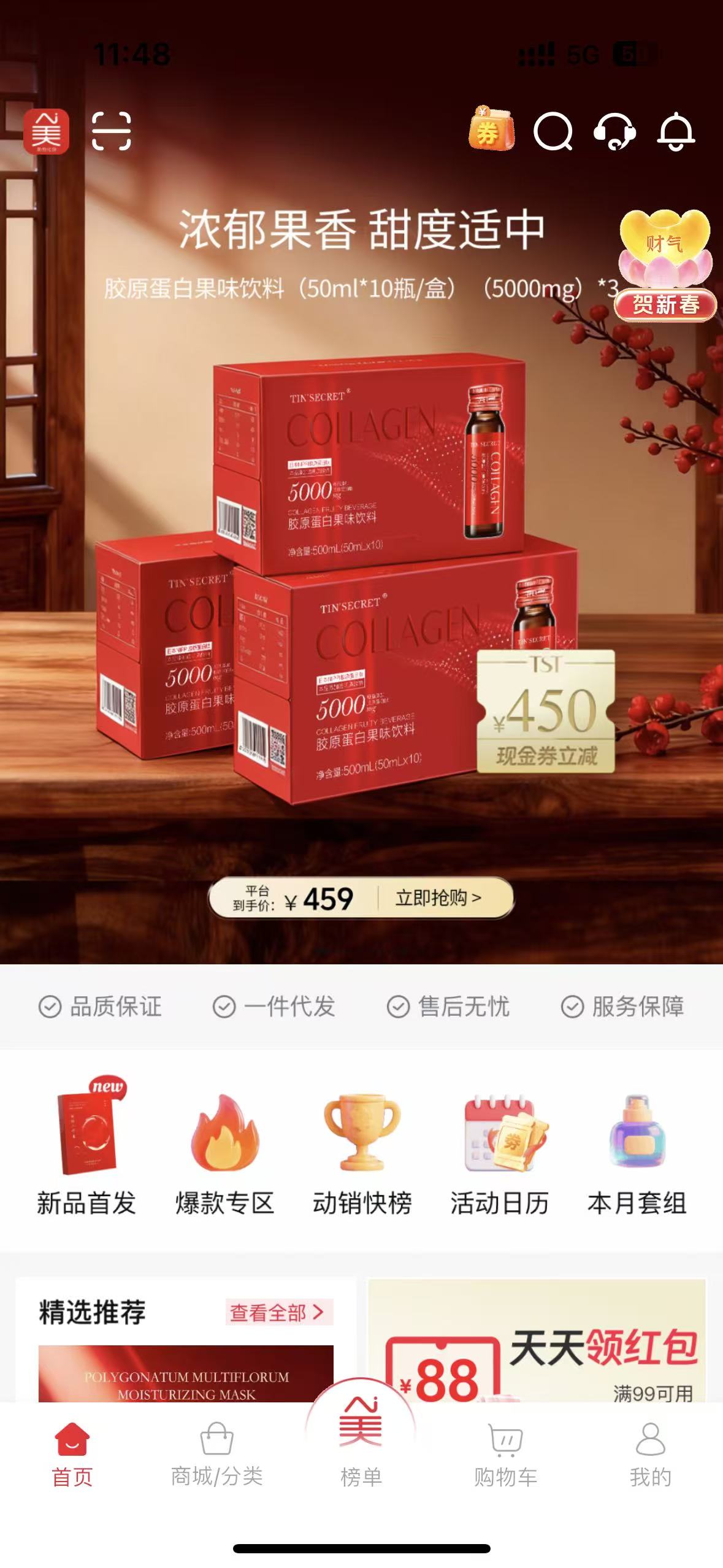Switch to the 我的 profile tab

tap(650, 1455)
